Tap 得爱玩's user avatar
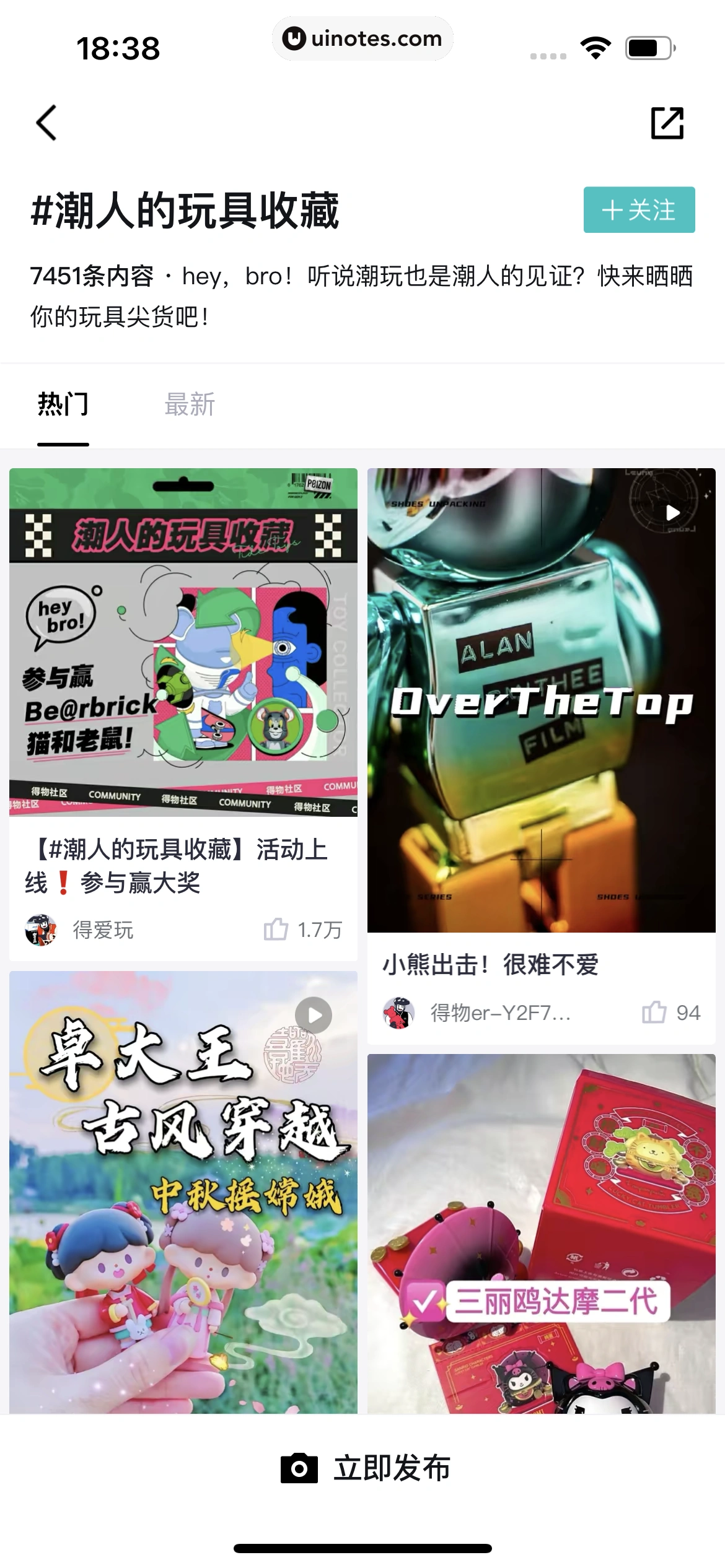This screenshot has height=1568, width=725. click(x=41, y=929)
